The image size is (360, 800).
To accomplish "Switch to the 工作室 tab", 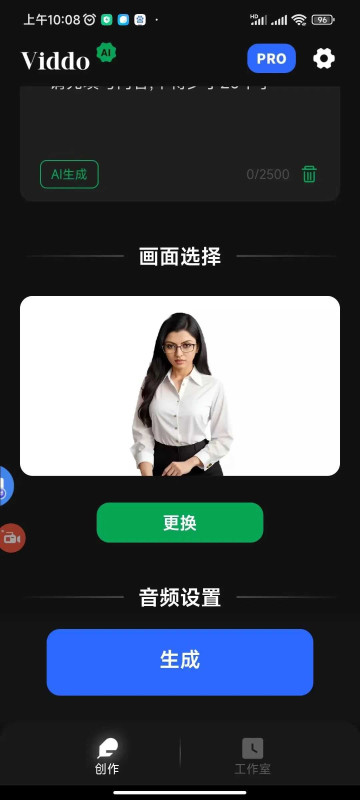I will click(x=252, y=756).
